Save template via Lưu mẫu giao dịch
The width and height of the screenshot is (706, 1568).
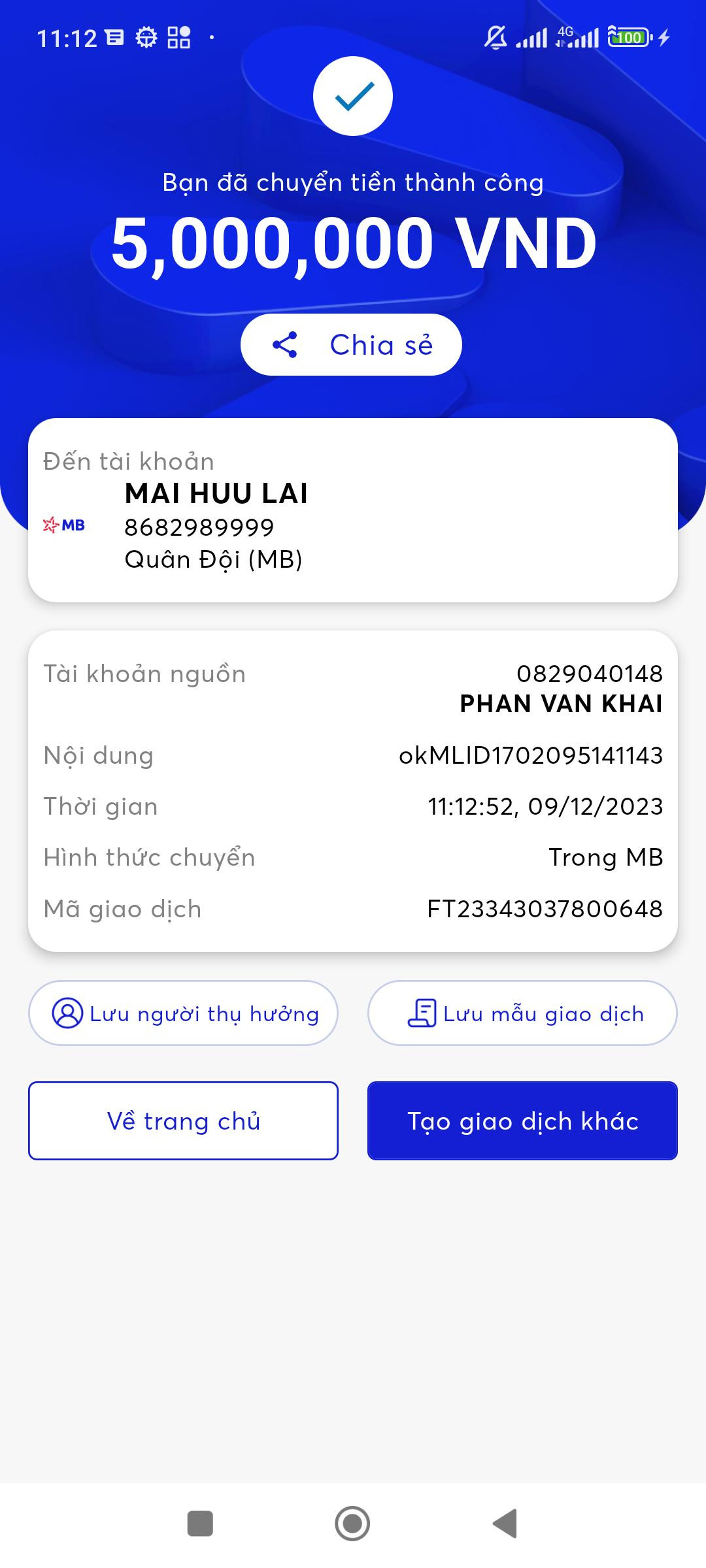click(x=522, y=1013)
